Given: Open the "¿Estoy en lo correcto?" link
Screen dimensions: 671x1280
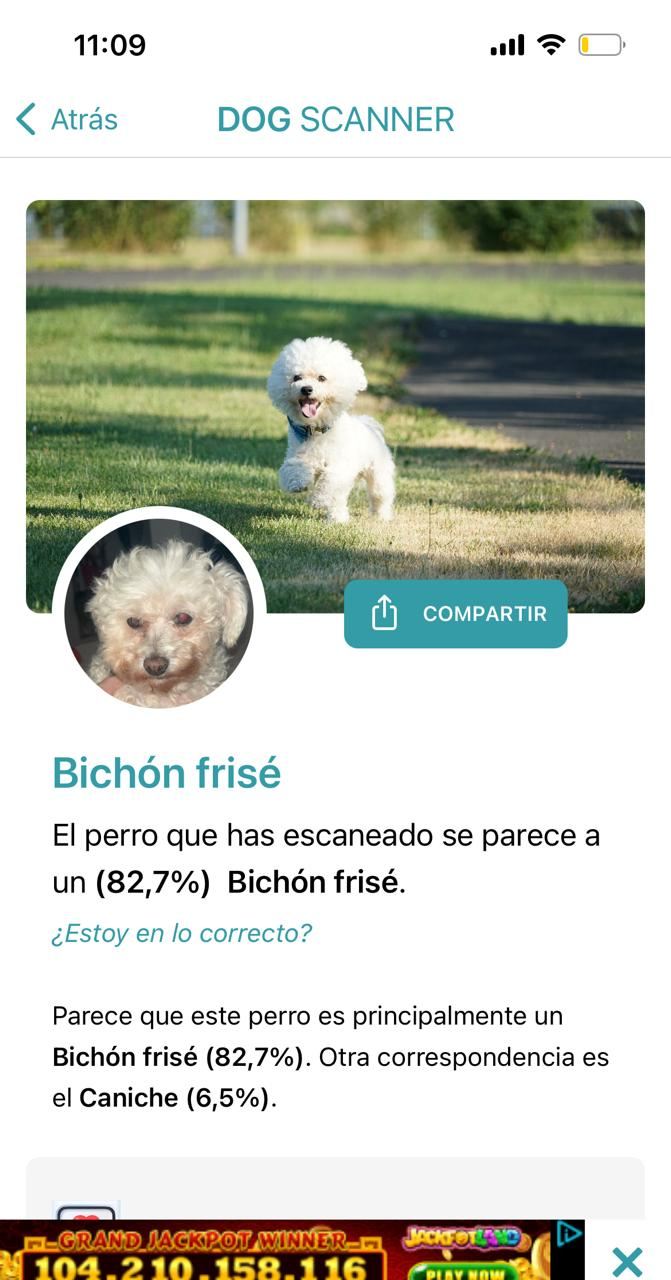Looking at the screenshot, I should pyautogui.click(x=182, y=933).
